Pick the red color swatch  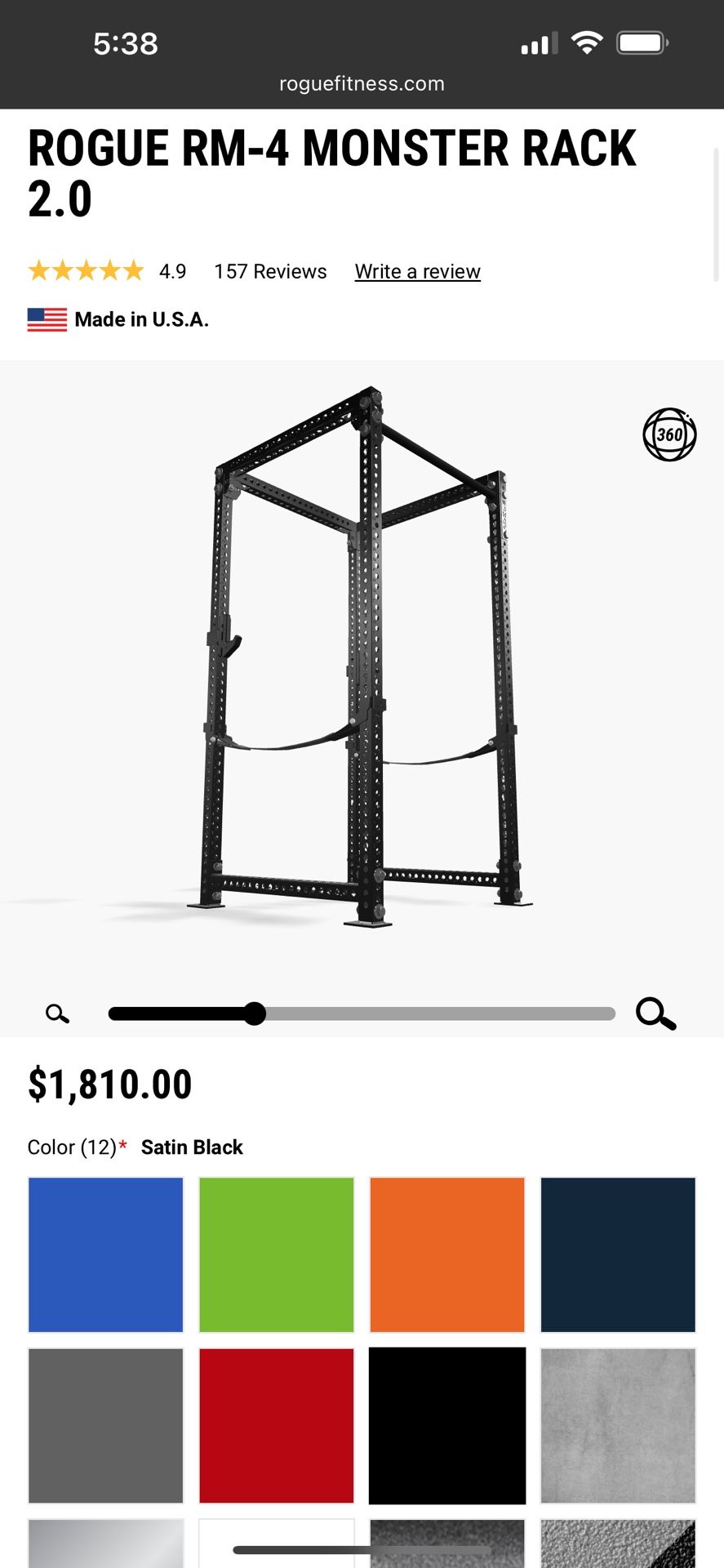pos(277,1425)
